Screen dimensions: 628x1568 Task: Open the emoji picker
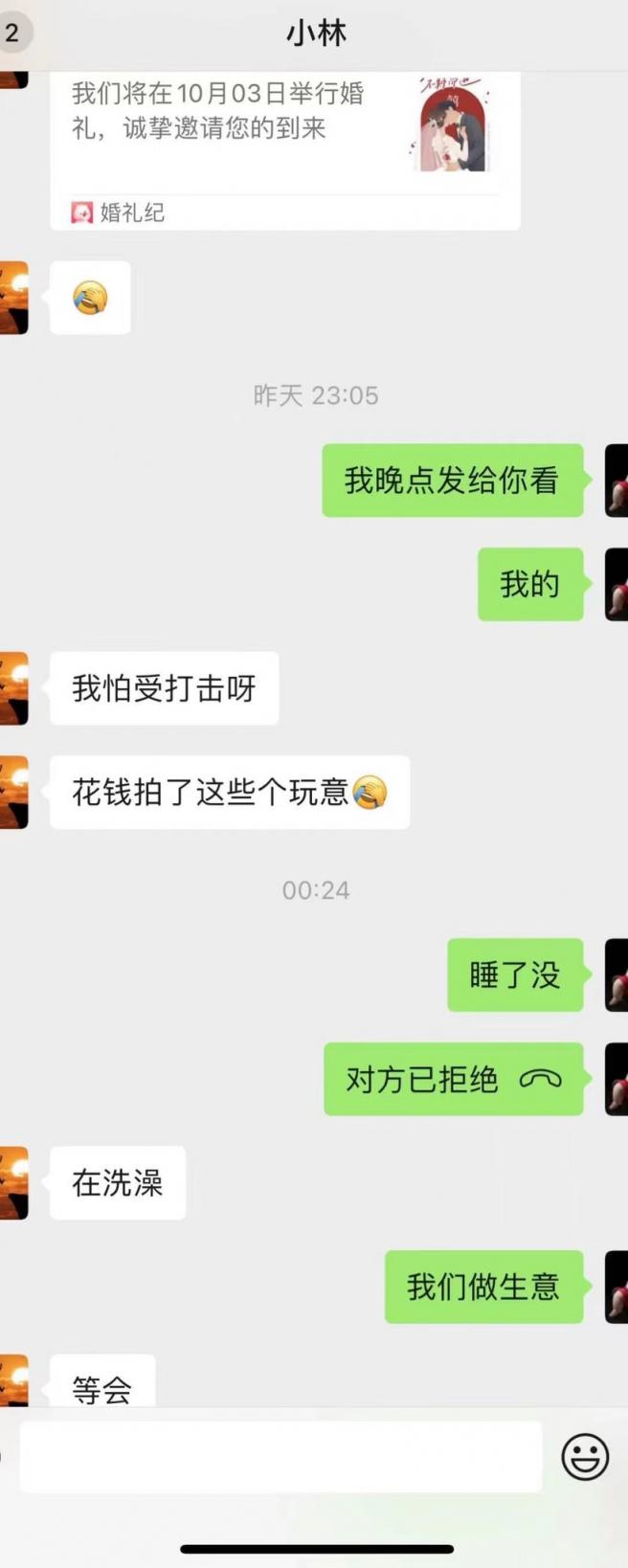584,1457
